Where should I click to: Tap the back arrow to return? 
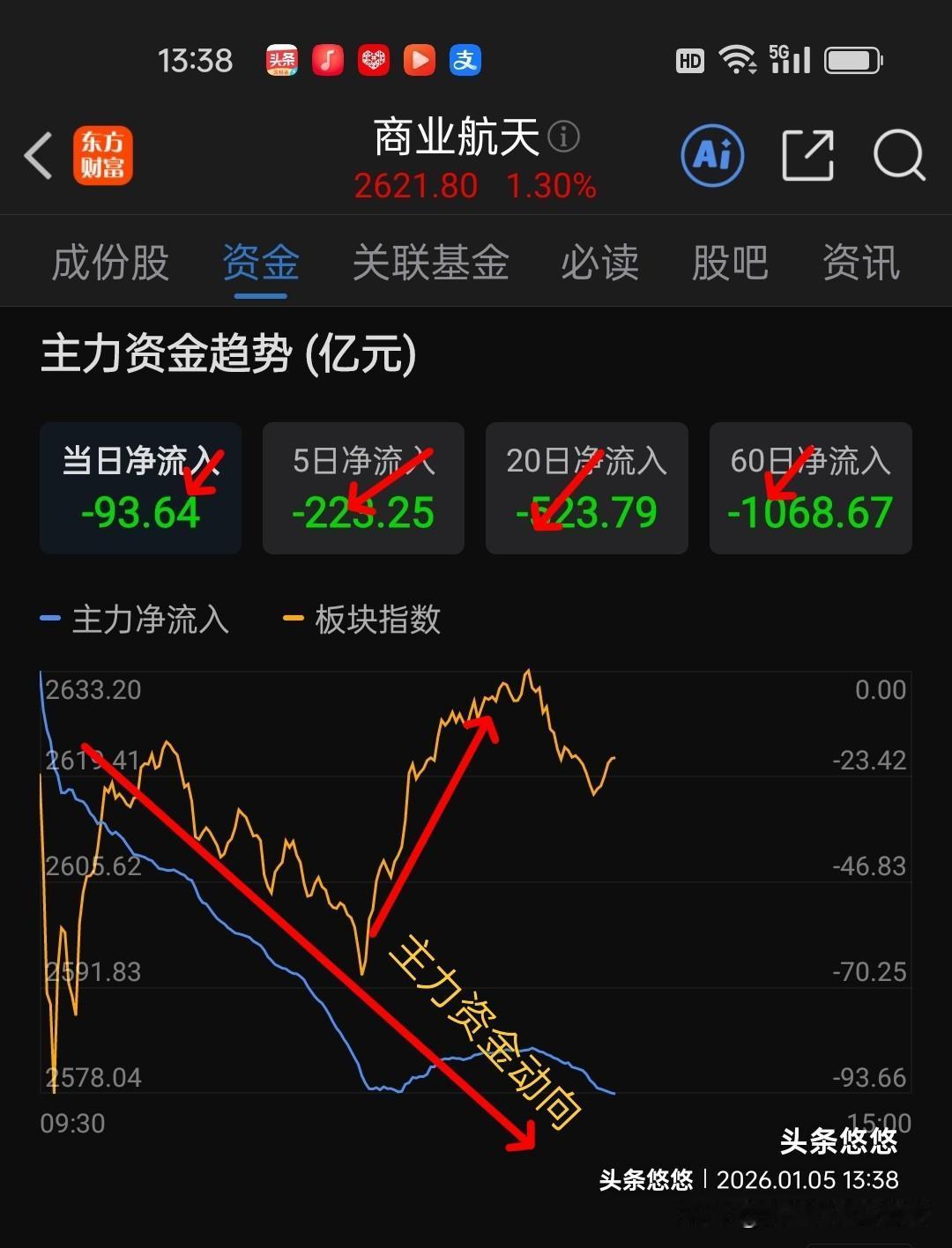click(37, 154)
